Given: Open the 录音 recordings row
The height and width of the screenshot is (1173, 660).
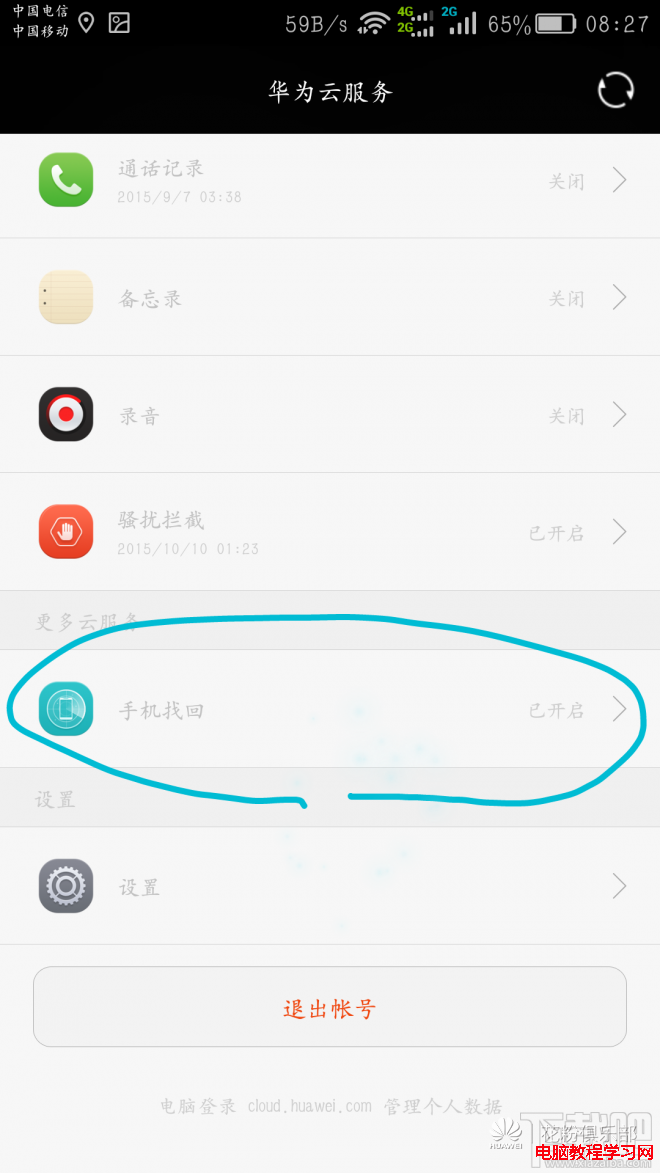Looking at the screenshot, I should click(330, 415).
